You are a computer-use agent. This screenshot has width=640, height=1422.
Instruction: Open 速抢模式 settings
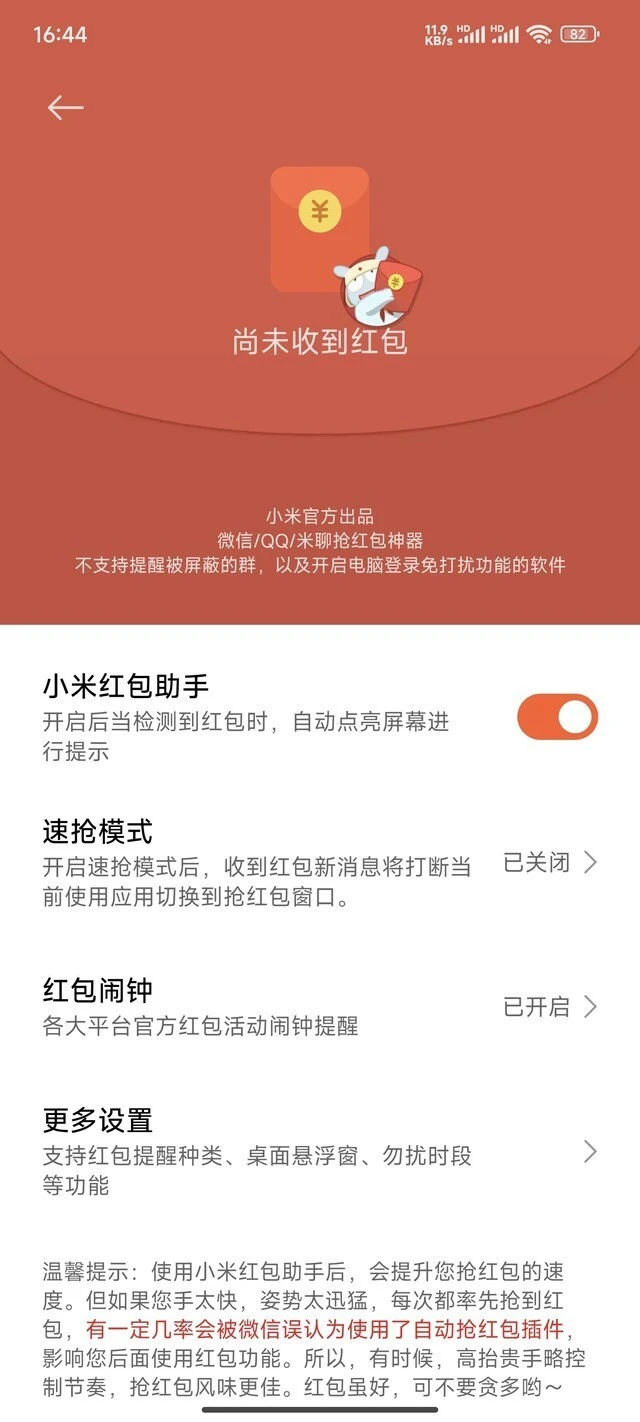click(320, 862)
